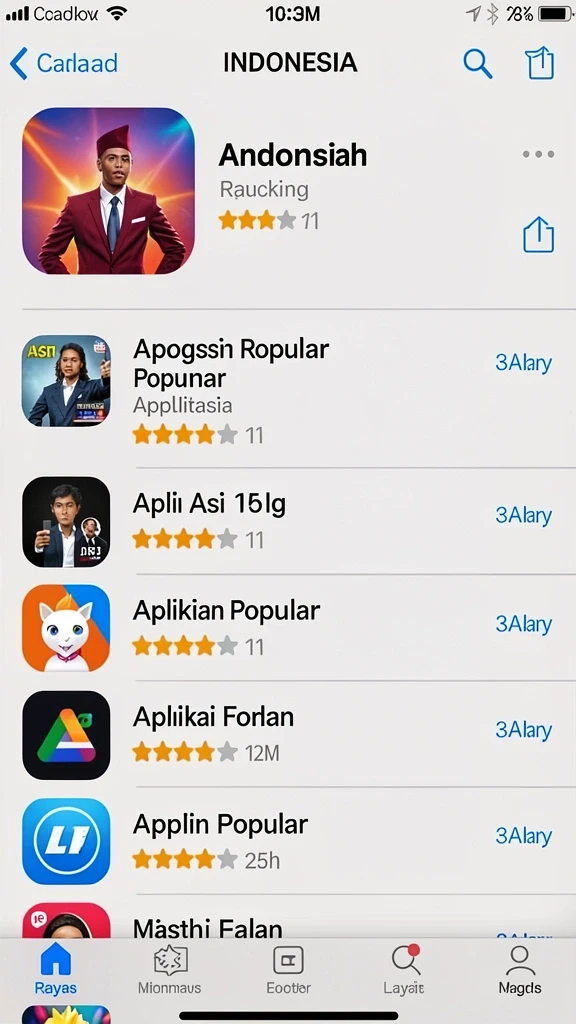Share the Andonsiah app
The image size is (576, 1024).
(x=538, y=234)
